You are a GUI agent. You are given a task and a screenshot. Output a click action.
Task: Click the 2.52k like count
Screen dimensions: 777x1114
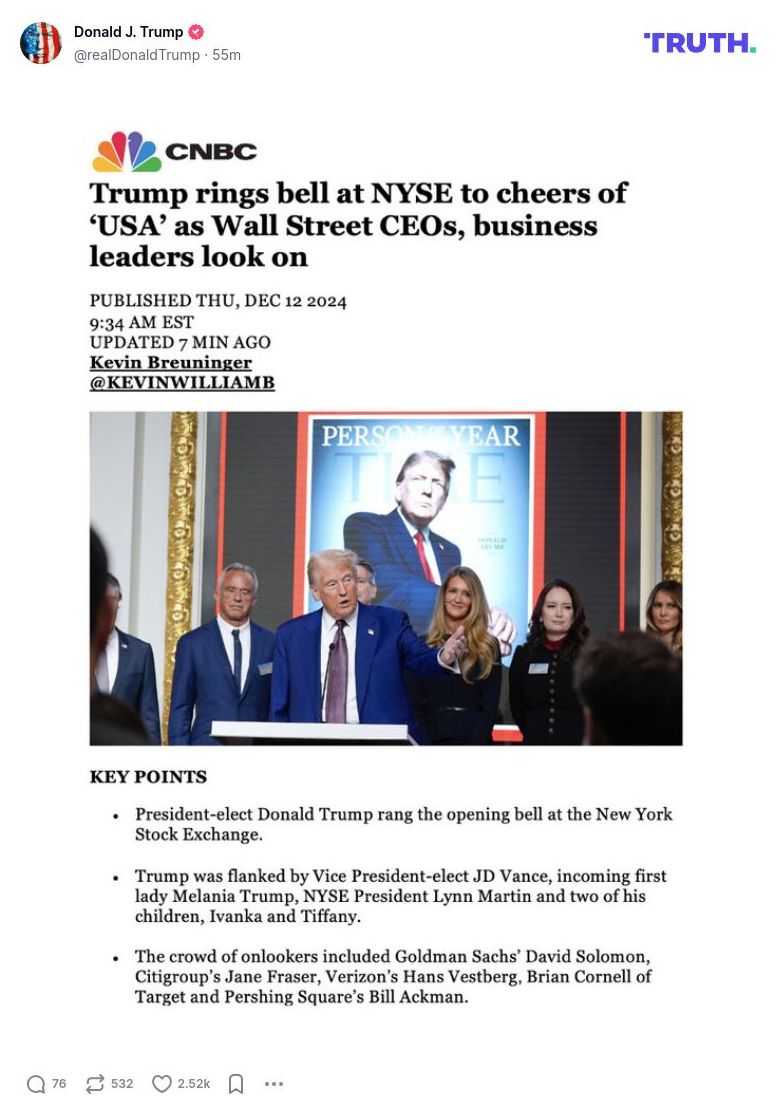(194, 1083)
